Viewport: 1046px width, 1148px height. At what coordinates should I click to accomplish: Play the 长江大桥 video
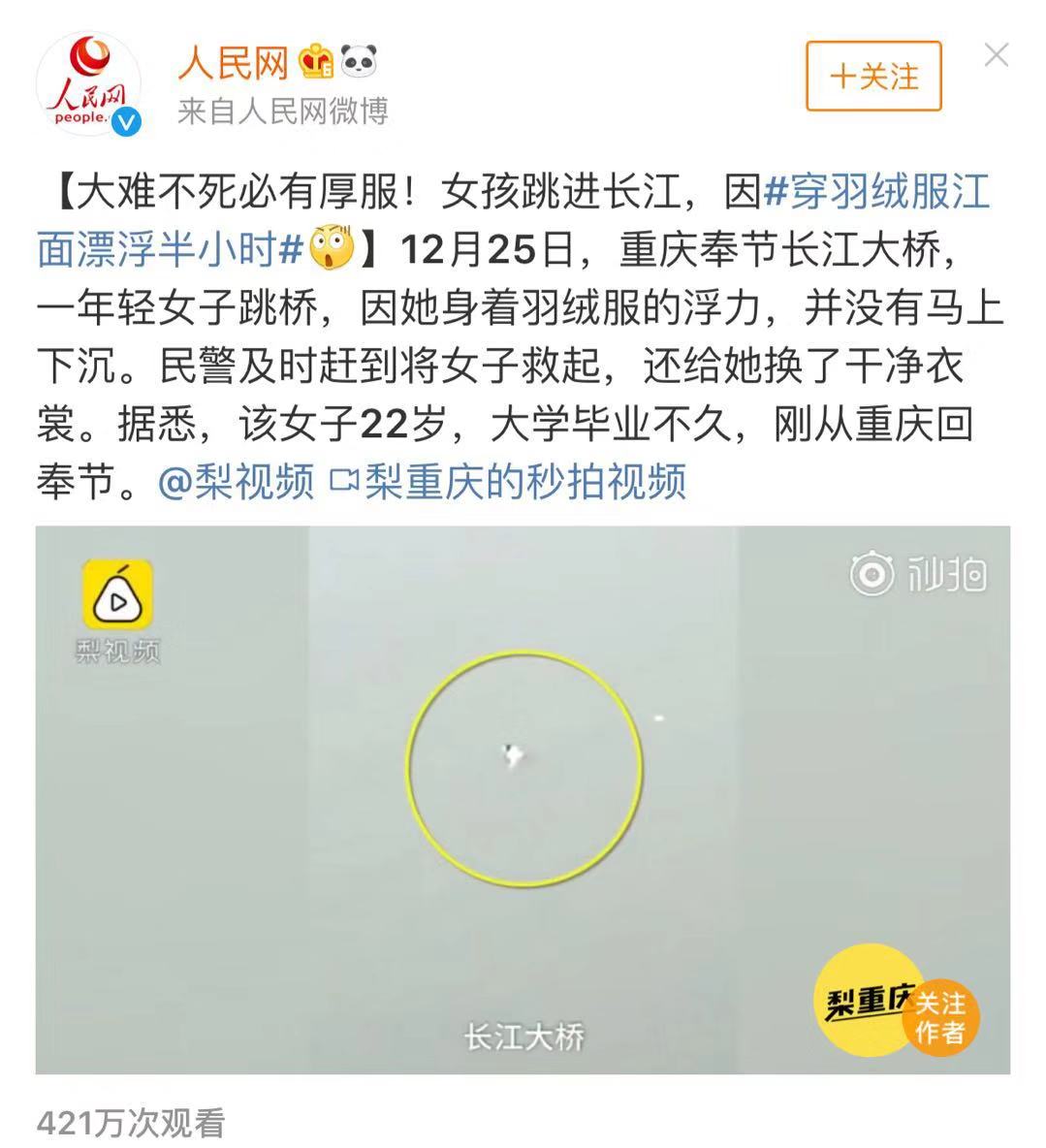pos(523,799)
